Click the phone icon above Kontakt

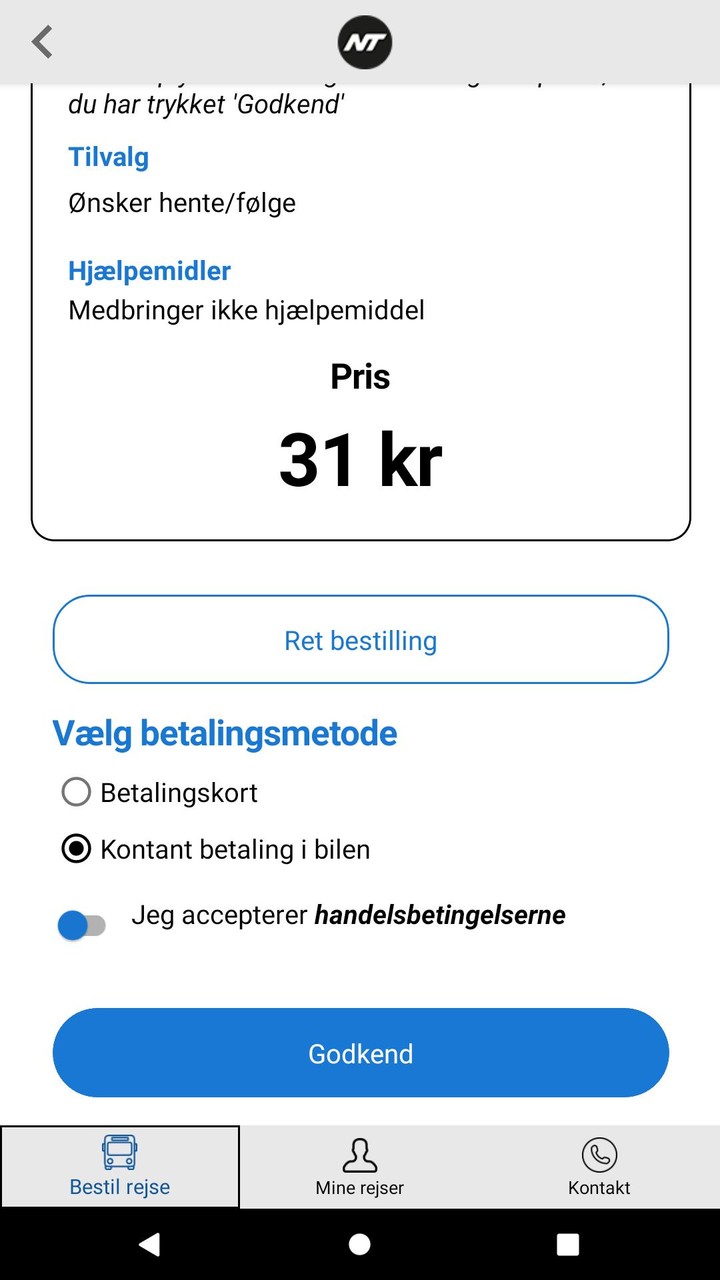[x=598, y=1153]
